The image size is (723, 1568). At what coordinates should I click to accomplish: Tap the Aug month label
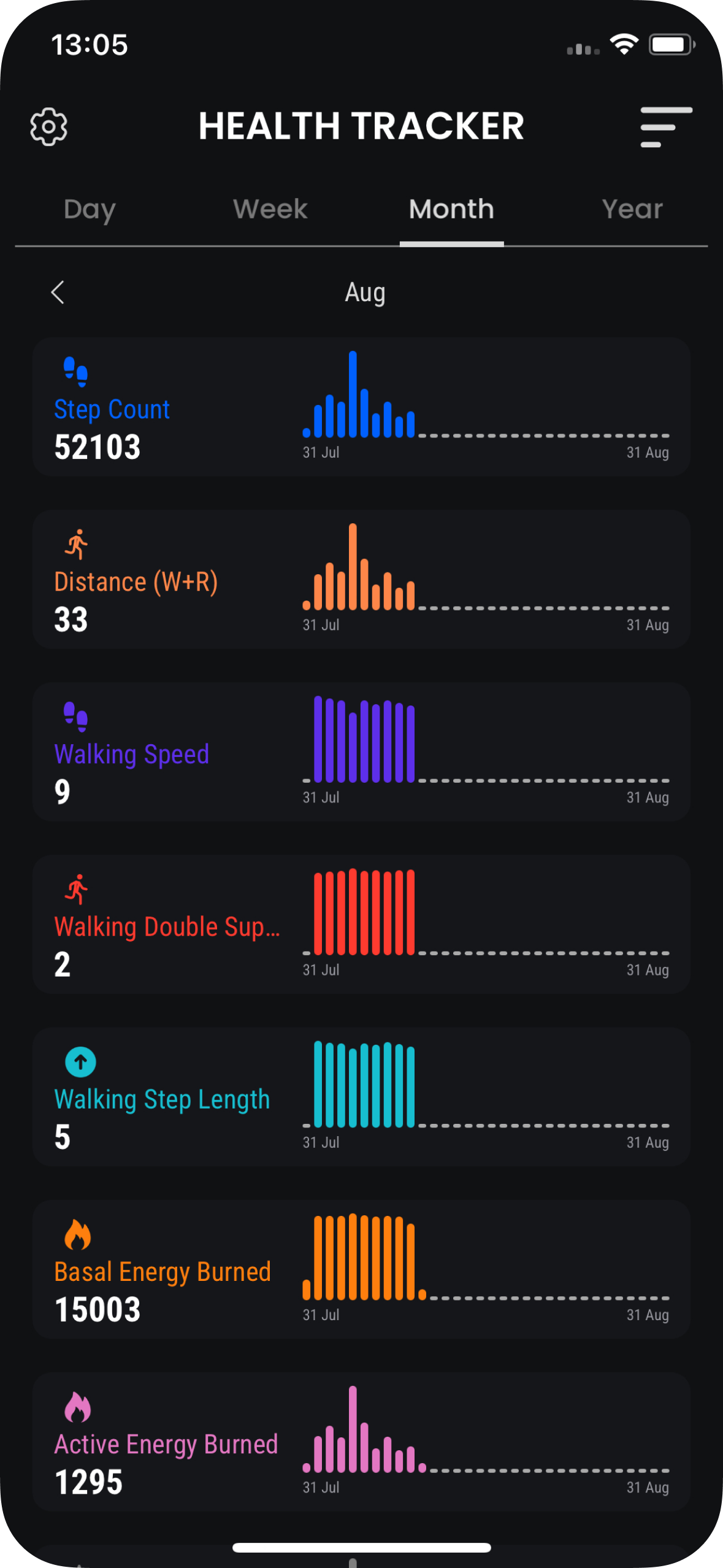[364, 293]
